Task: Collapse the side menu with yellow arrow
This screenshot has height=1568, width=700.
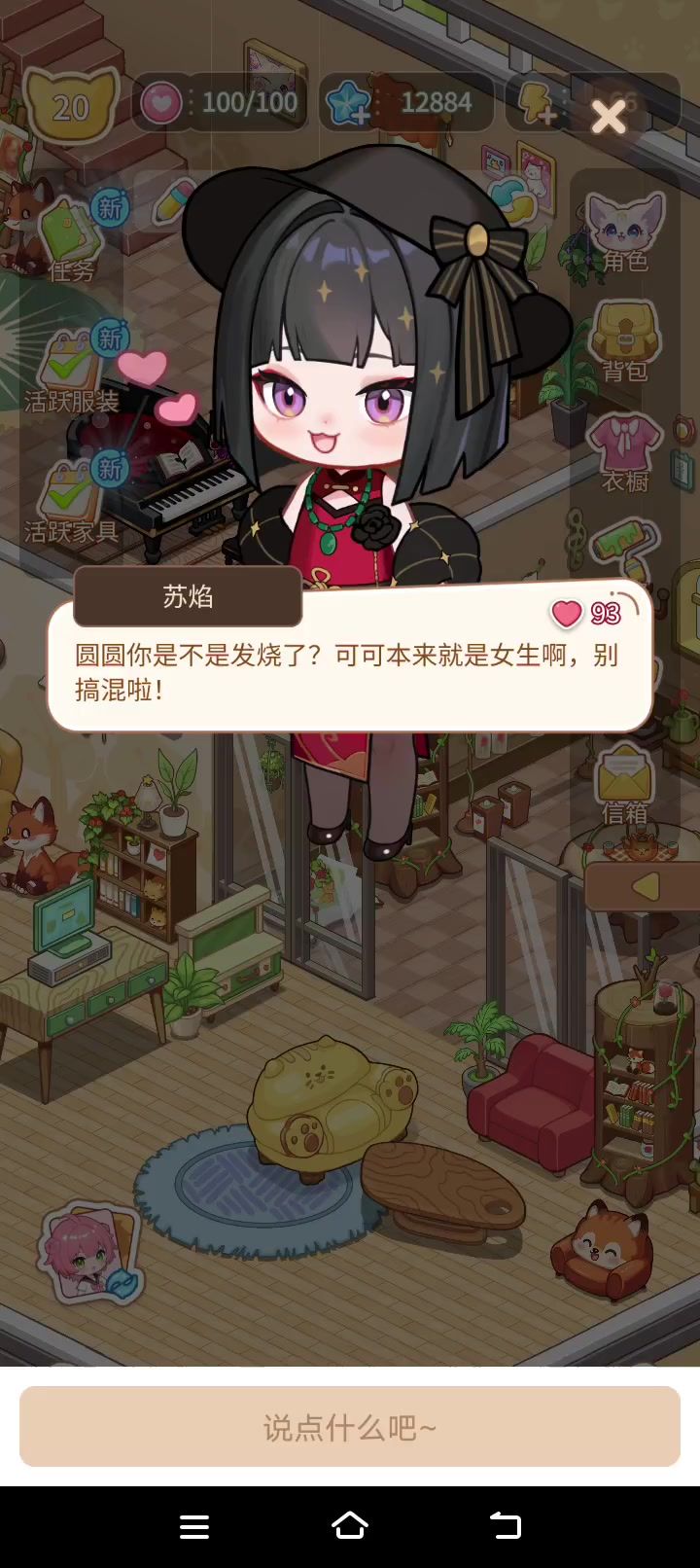Action: coord(645,886)
